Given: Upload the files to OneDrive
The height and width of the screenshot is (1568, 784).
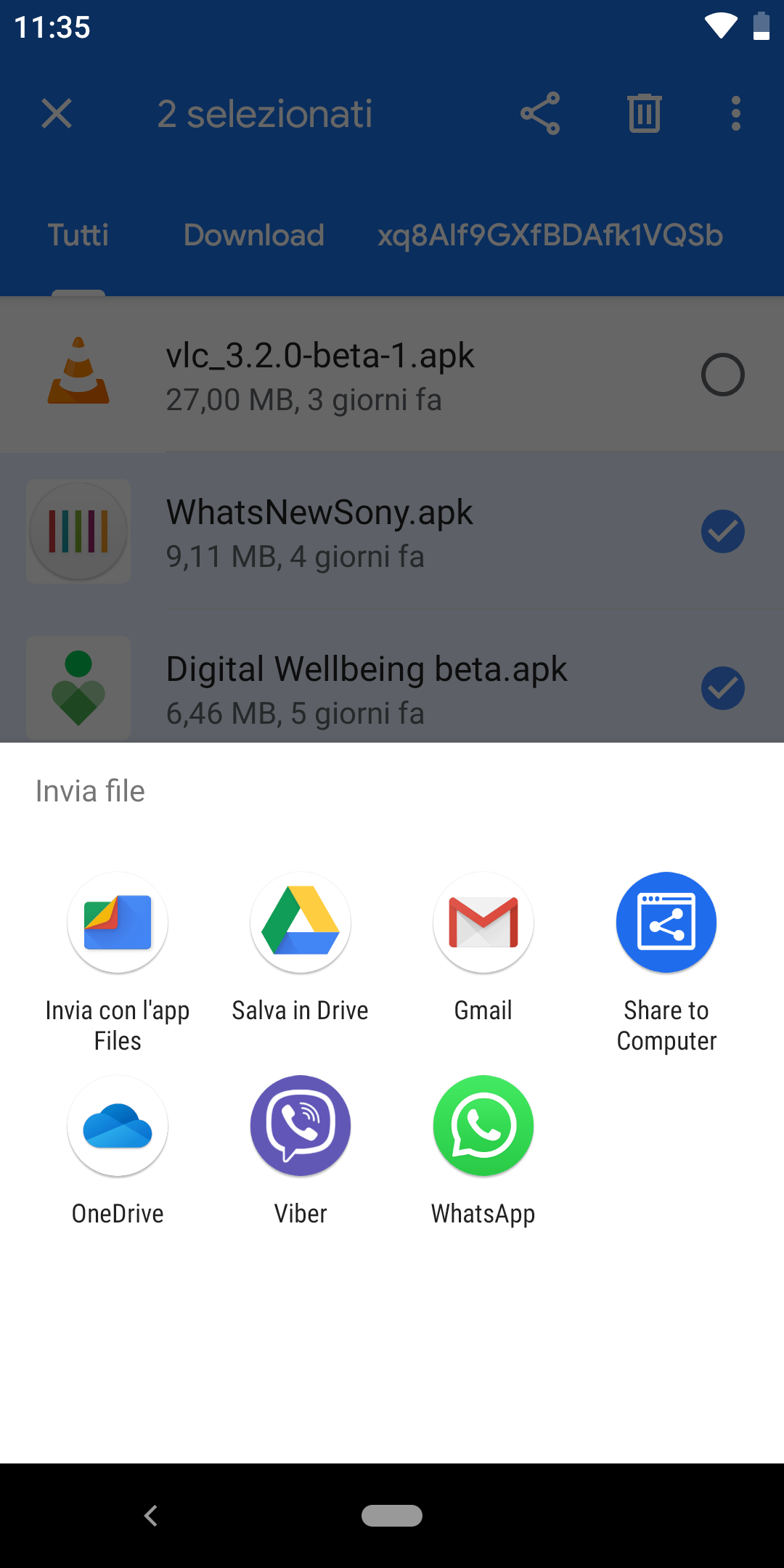Looking at the screenshot, I should click(118, 1126).
